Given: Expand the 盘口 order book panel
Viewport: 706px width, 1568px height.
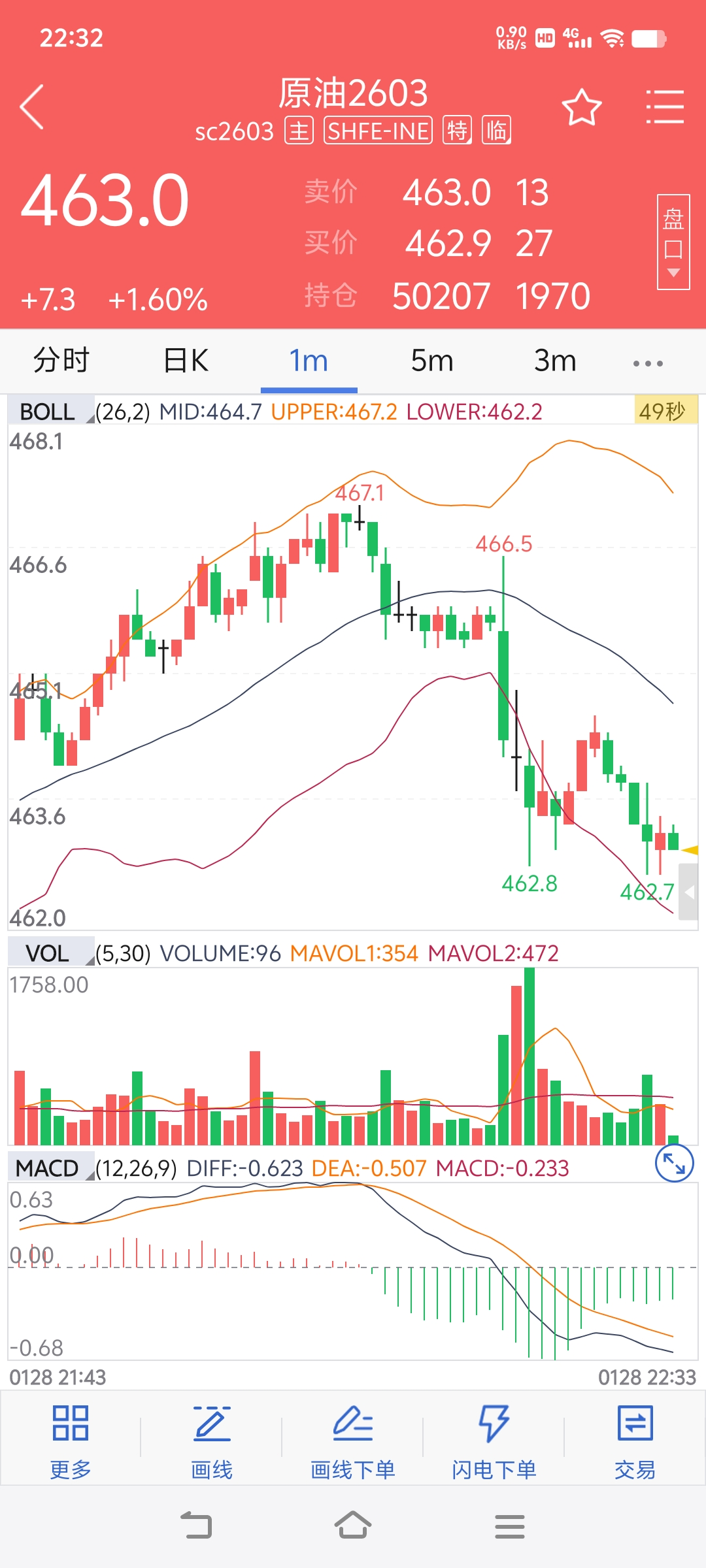Looking at the screenshot, I should click(673, 242).
